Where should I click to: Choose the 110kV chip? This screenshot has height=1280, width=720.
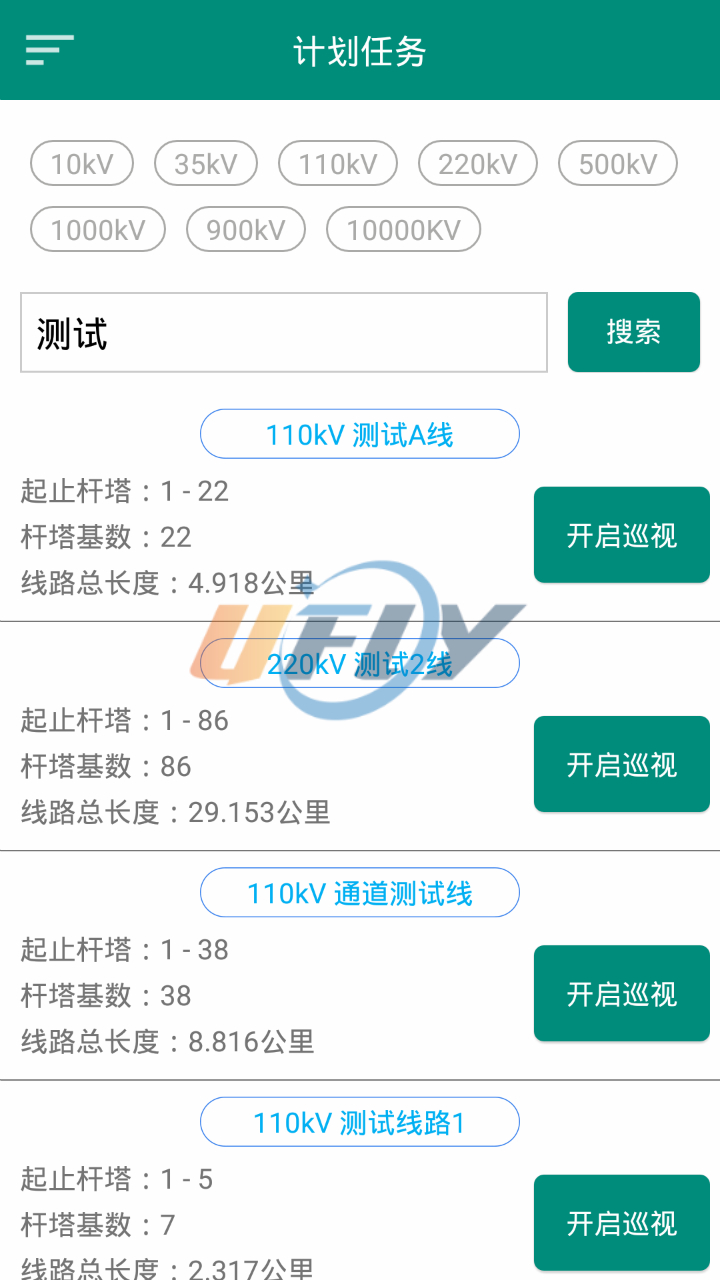[x=338, y=164]
